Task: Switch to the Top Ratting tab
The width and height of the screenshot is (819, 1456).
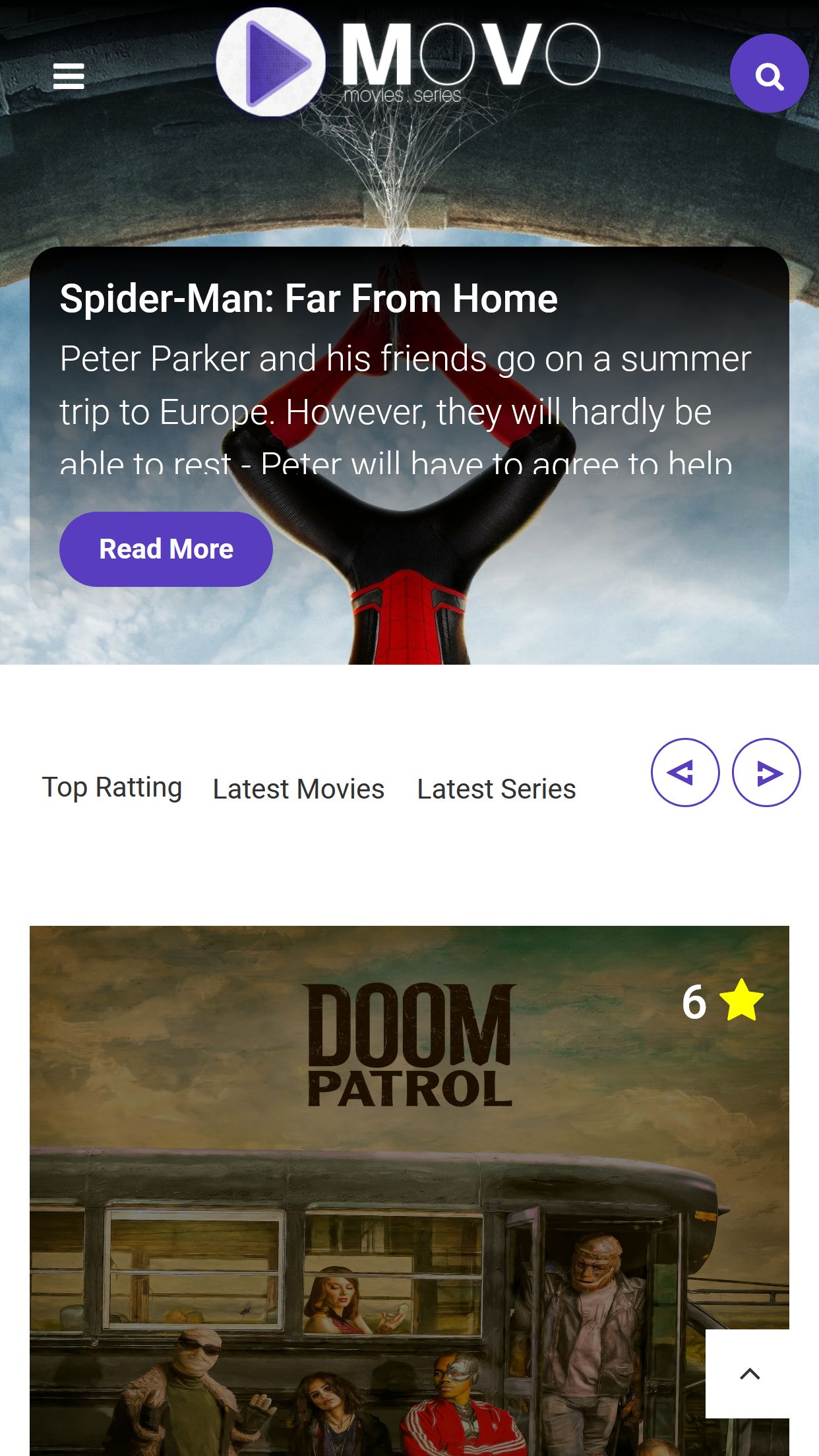Action: coord(112,787)
